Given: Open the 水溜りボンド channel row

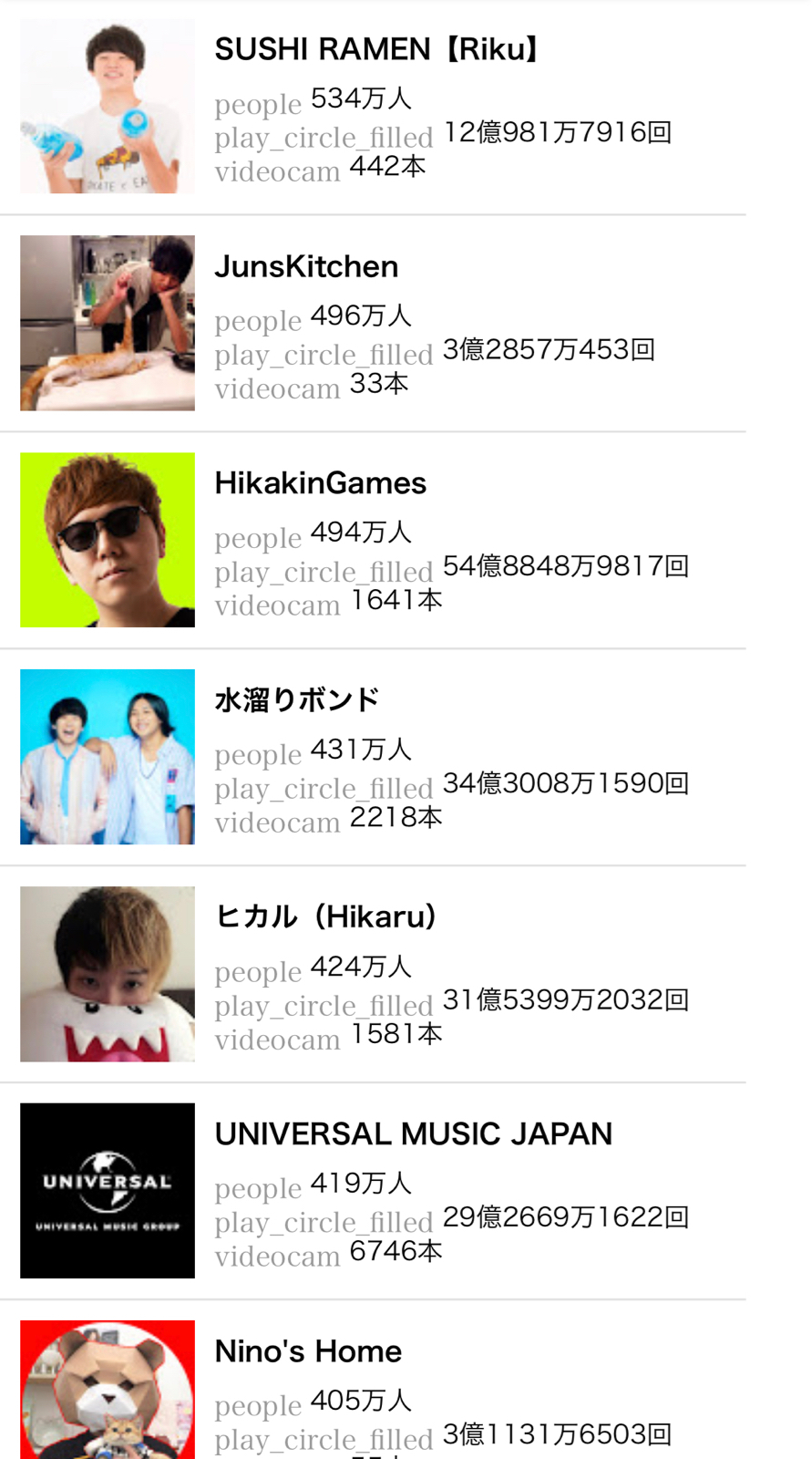Looking at the screenshot, I should [x=373, y=758].
